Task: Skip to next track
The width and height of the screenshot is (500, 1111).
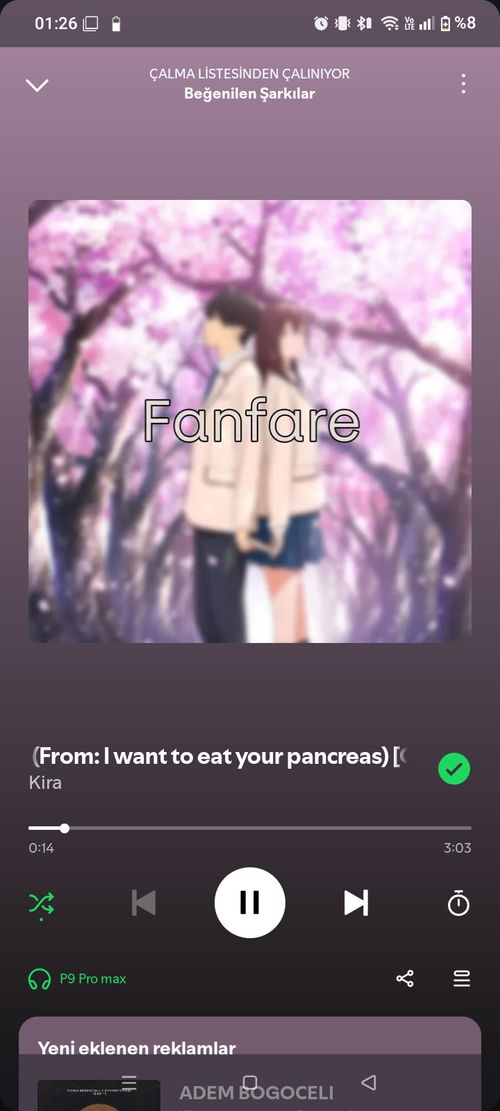Action: [356, 903]
